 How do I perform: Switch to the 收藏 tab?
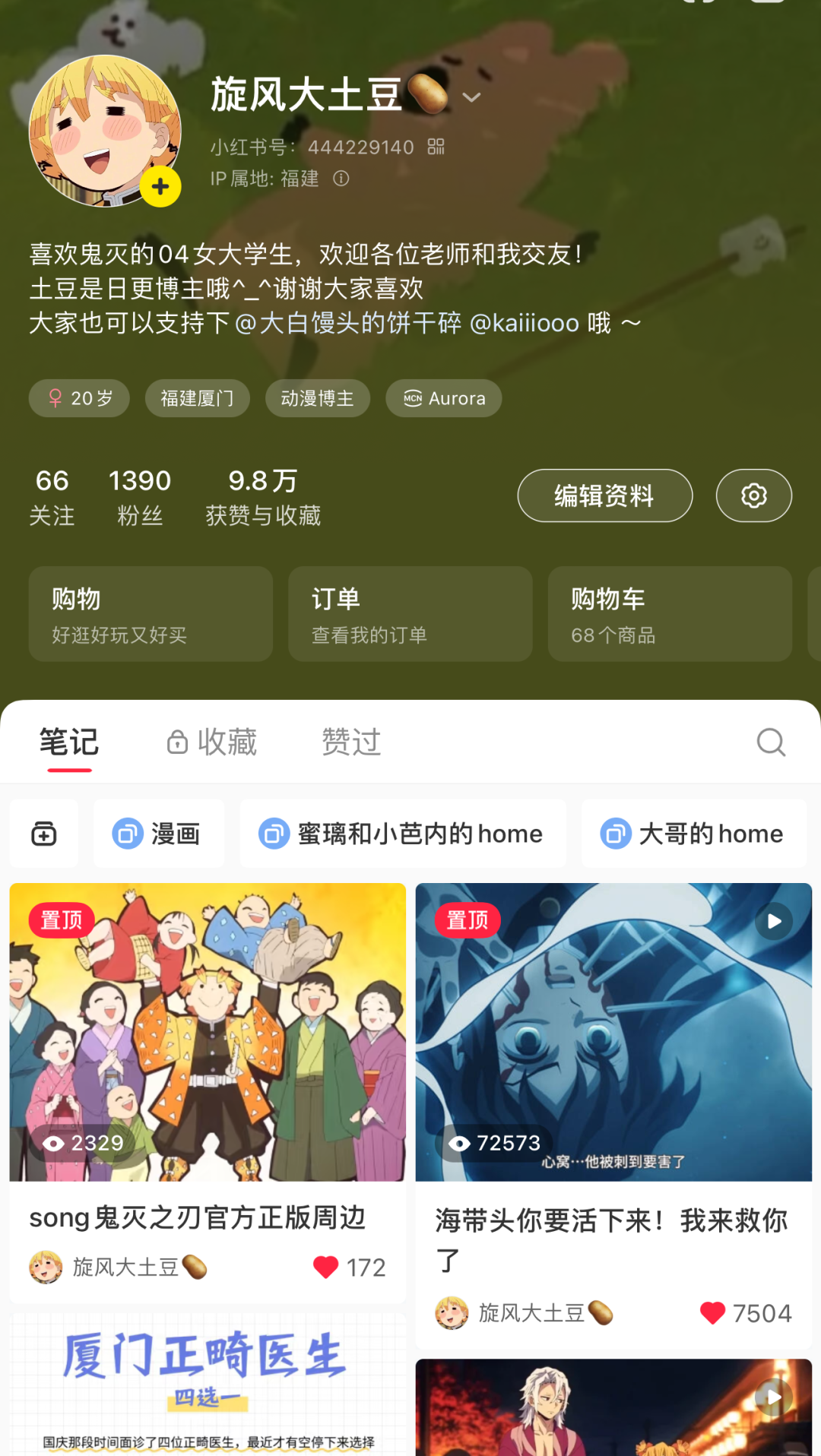[213, 742]
